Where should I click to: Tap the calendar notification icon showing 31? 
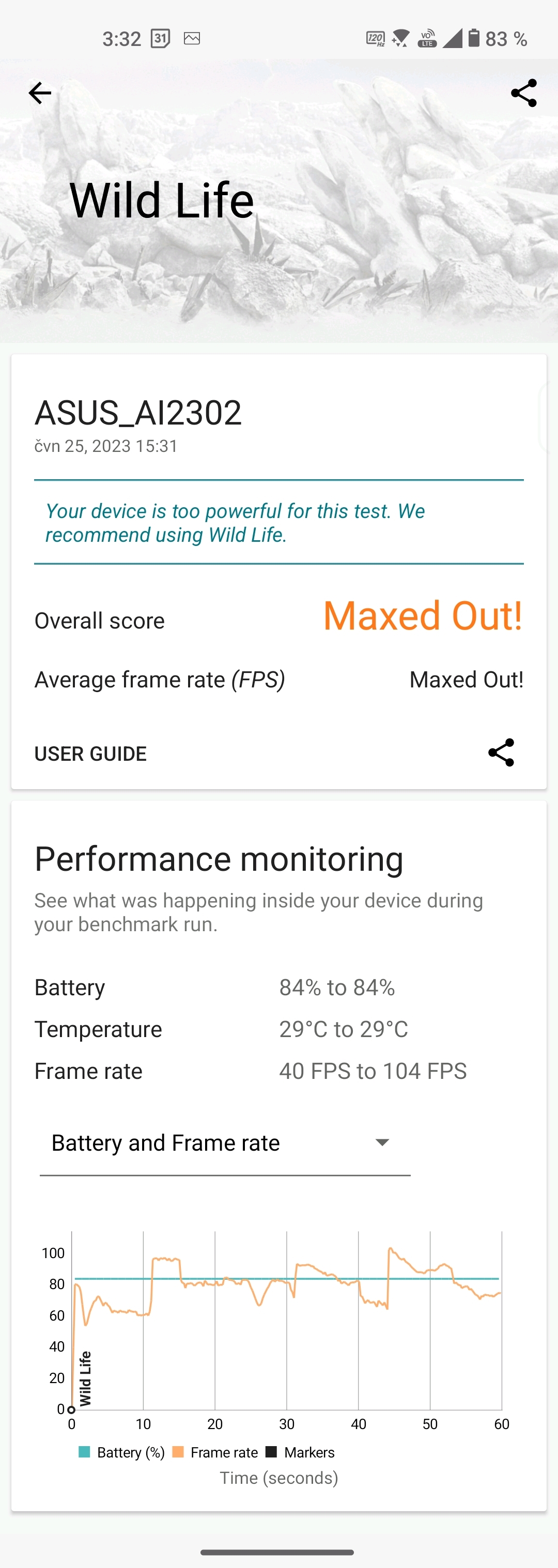(x=161, y=38)
